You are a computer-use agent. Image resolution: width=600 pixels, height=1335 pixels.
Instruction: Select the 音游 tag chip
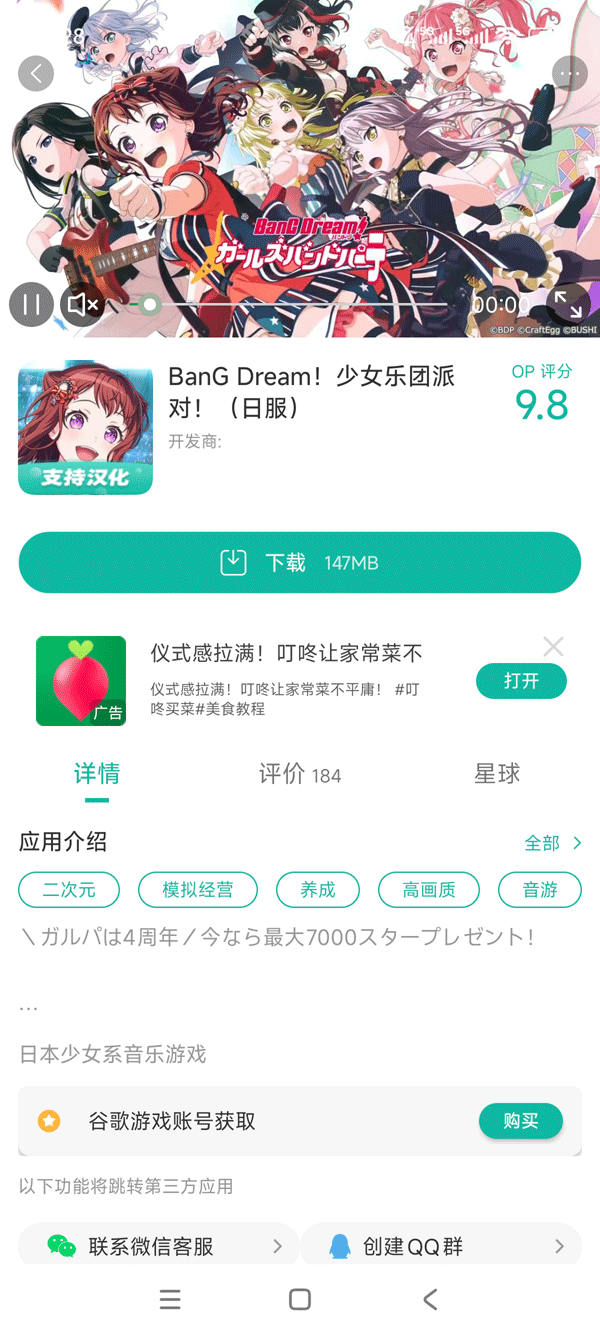click(540, 890)
